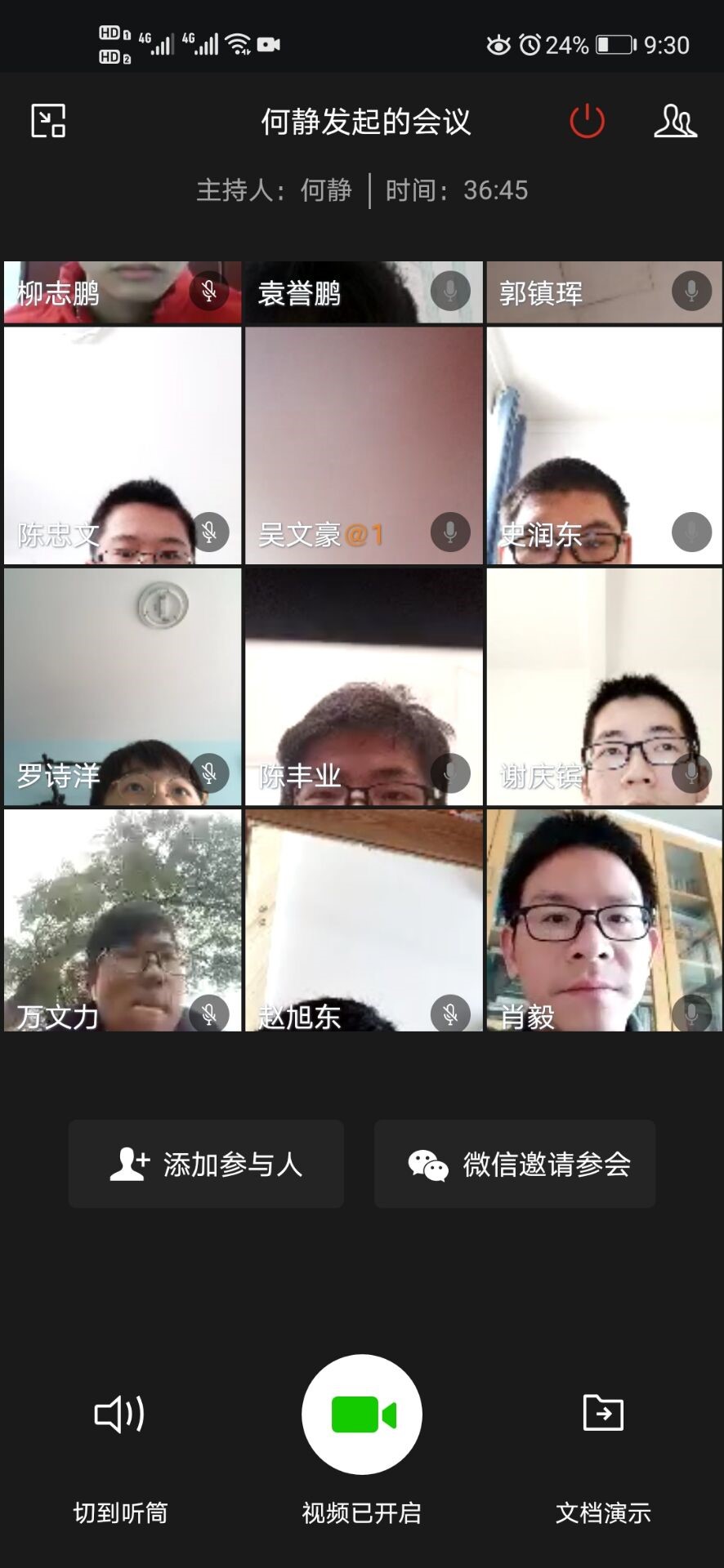Open 罗诗洋's video tile
Screen dimensions: 724x1568
click(x=123, y=686)
